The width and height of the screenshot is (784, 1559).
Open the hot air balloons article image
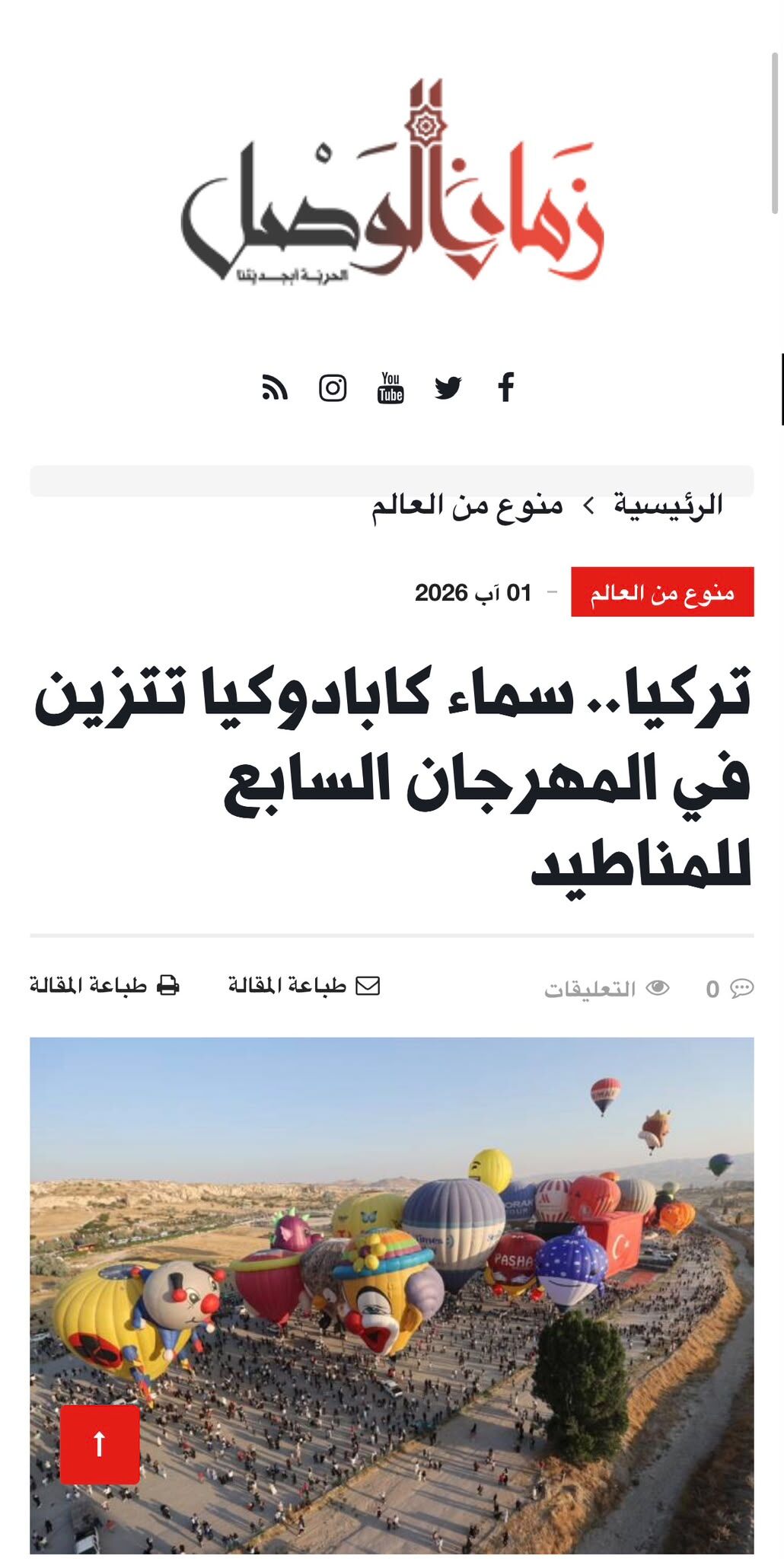(392, 1295)
